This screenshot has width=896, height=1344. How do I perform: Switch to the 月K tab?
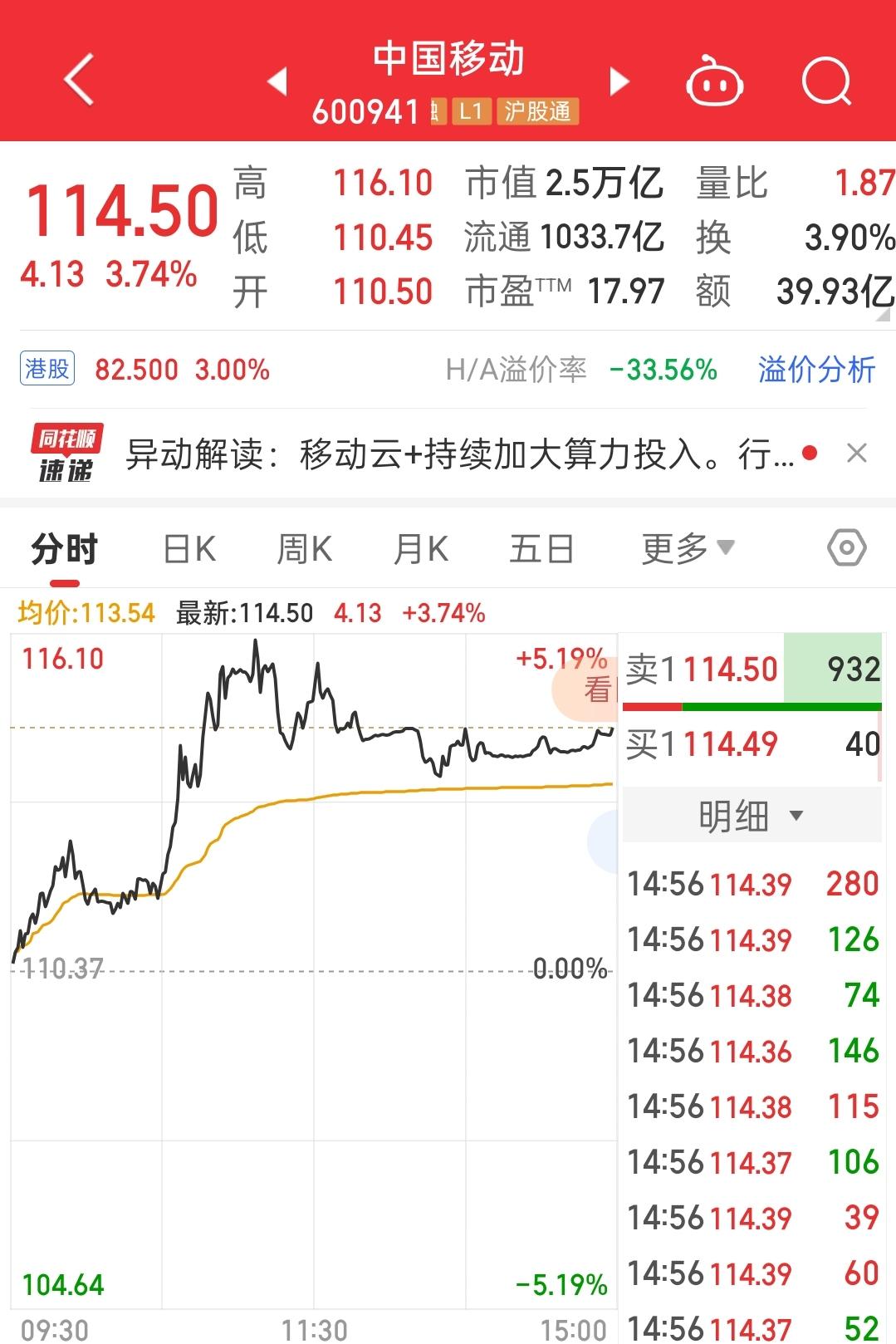click(x=421, y=549)
